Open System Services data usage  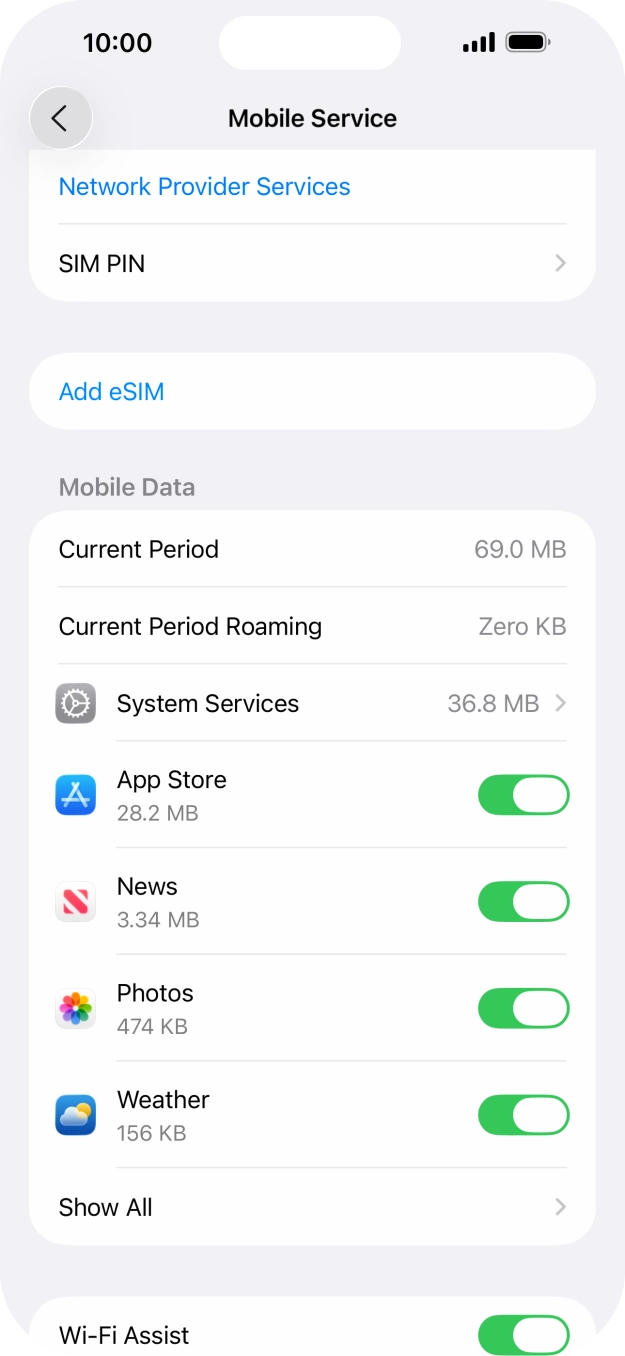(312, 703)
